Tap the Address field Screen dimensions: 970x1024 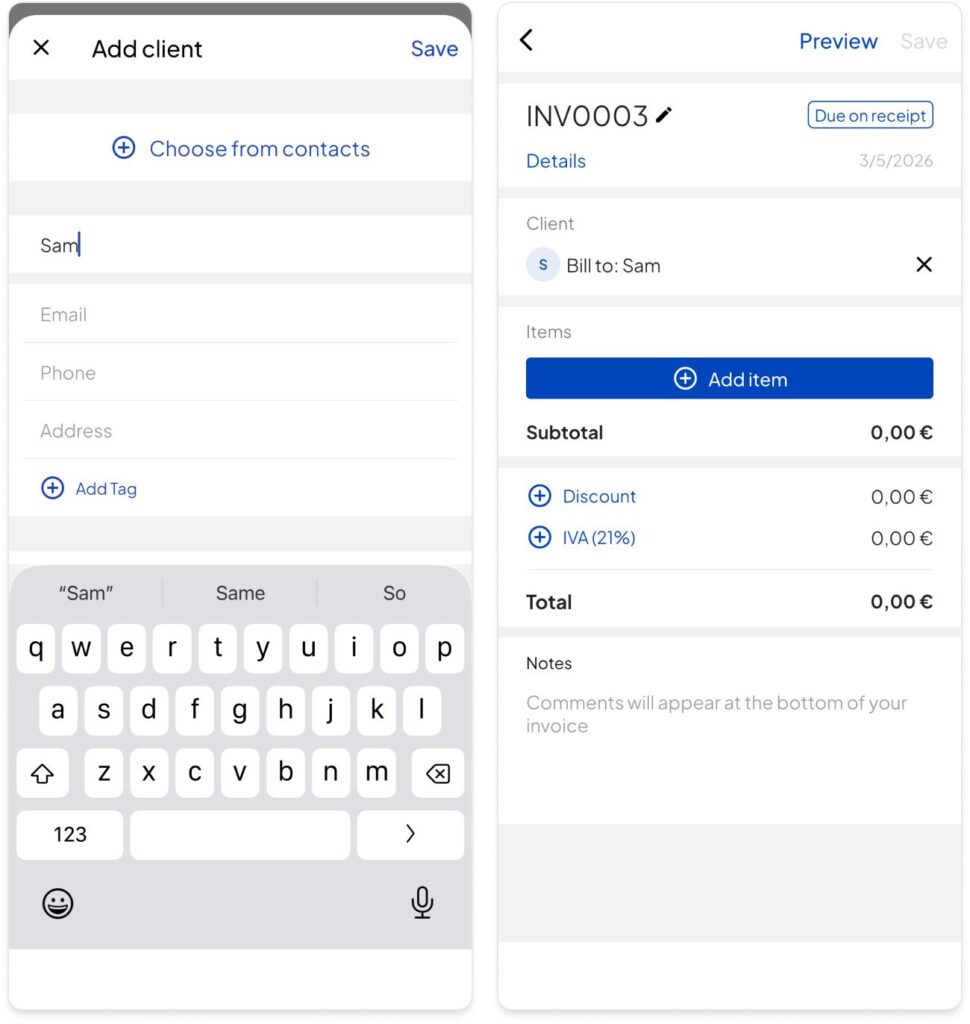pos(240,431)
